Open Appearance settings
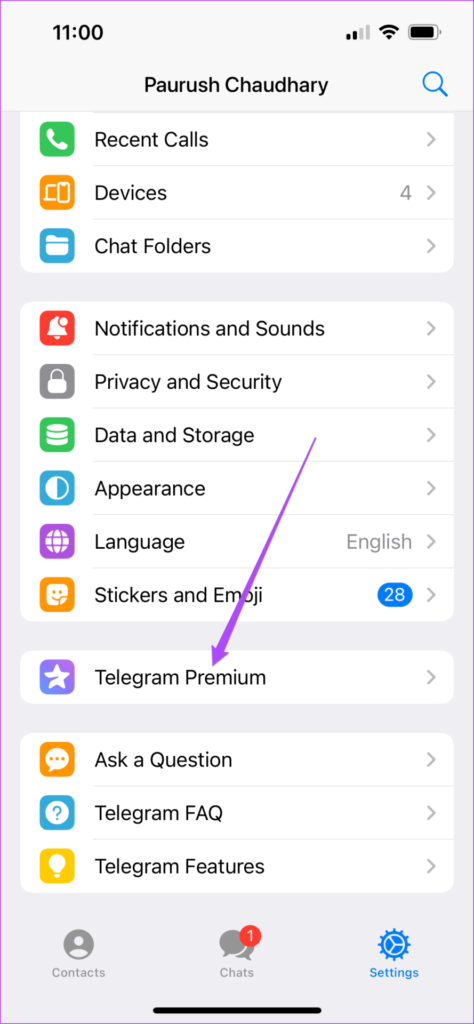 click(x=237, y=488)
